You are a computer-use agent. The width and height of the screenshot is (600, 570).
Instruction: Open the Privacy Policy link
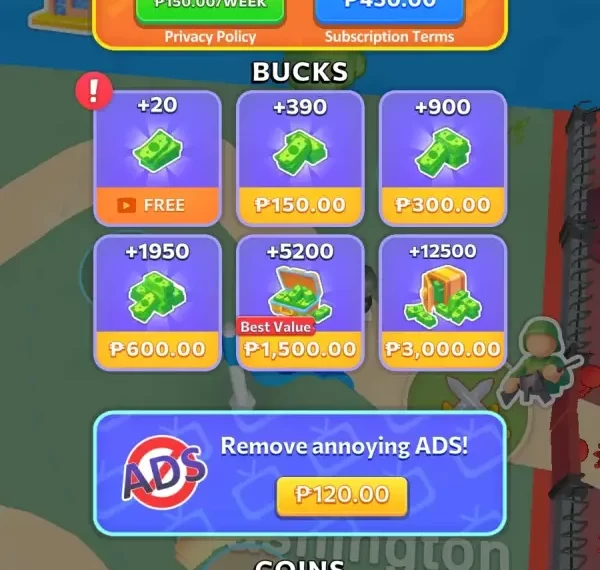(x=210, y=37)
